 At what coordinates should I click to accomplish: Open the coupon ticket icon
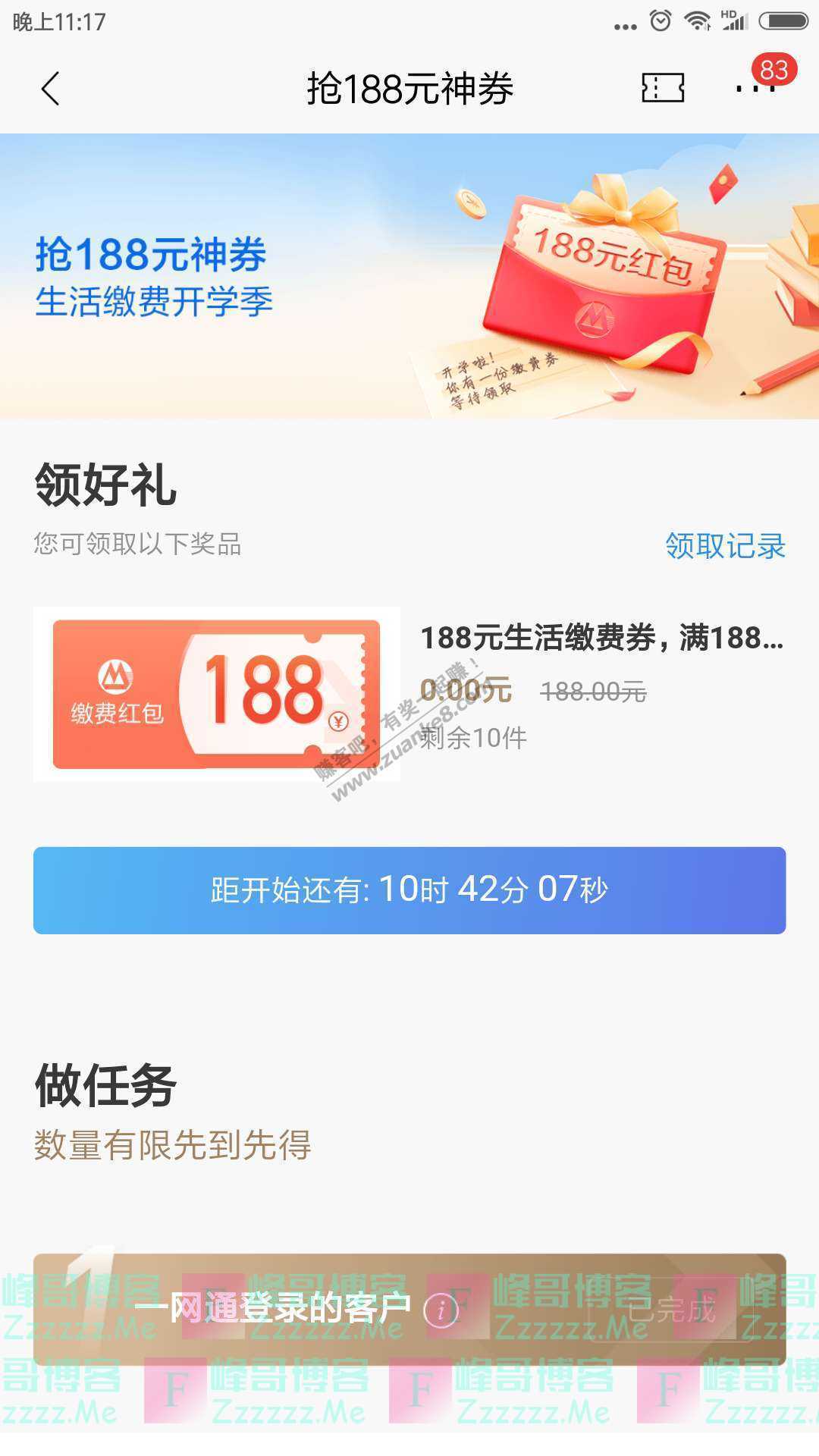(663, 88)
